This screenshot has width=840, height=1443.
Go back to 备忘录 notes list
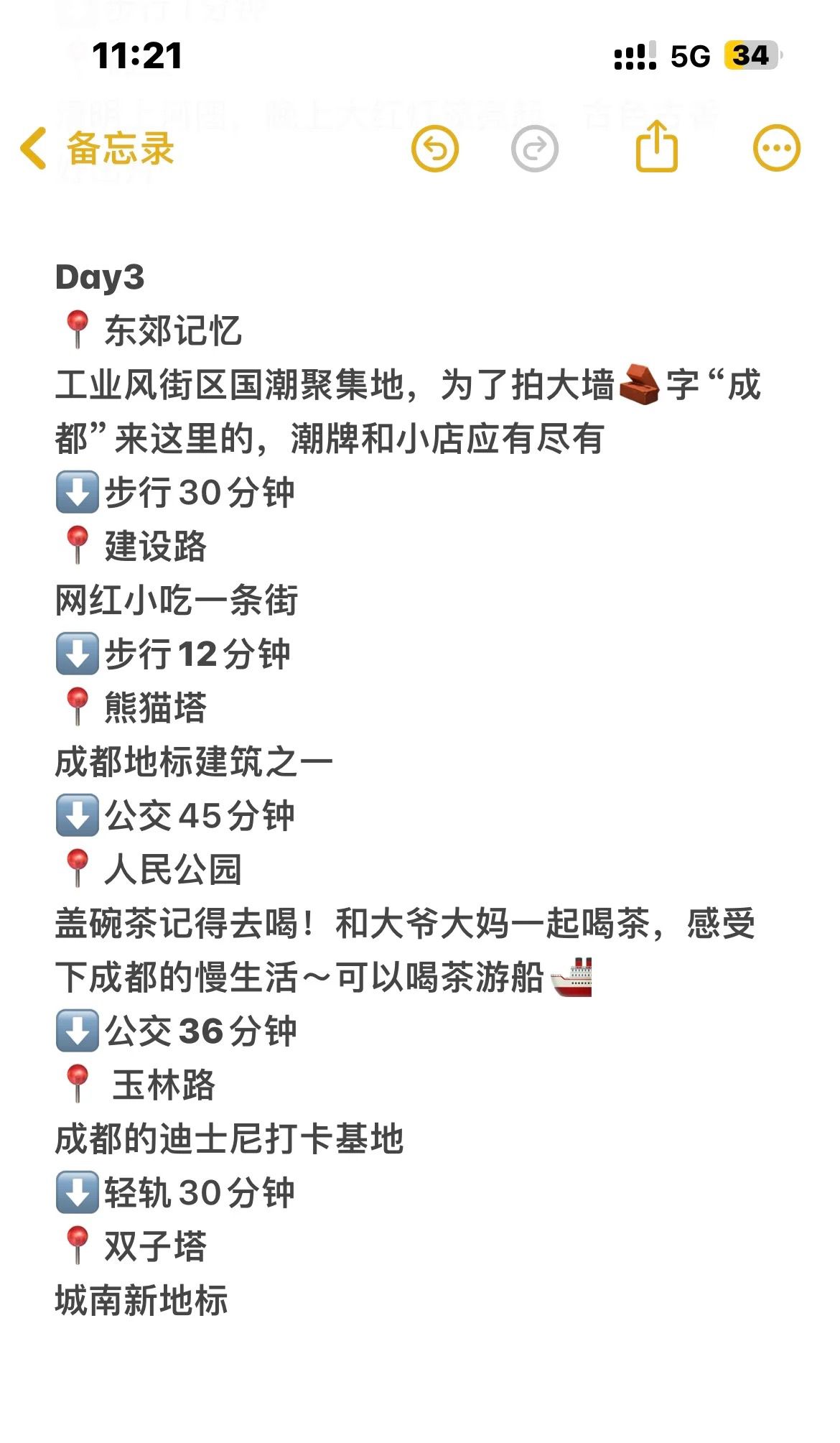[x=98, y=149]
